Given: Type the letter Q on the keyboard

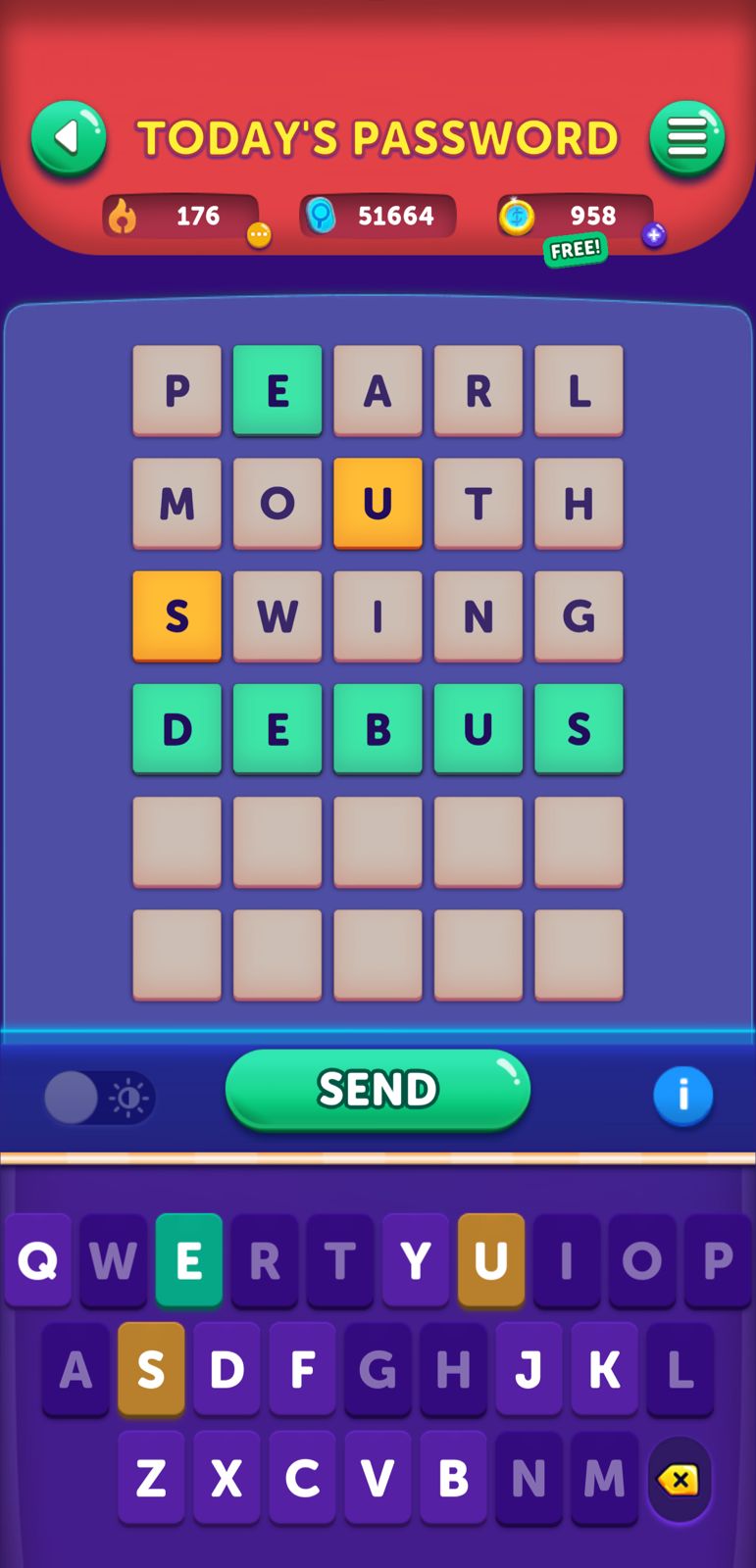Looking at the screenshot, I should coord(38,1260).
